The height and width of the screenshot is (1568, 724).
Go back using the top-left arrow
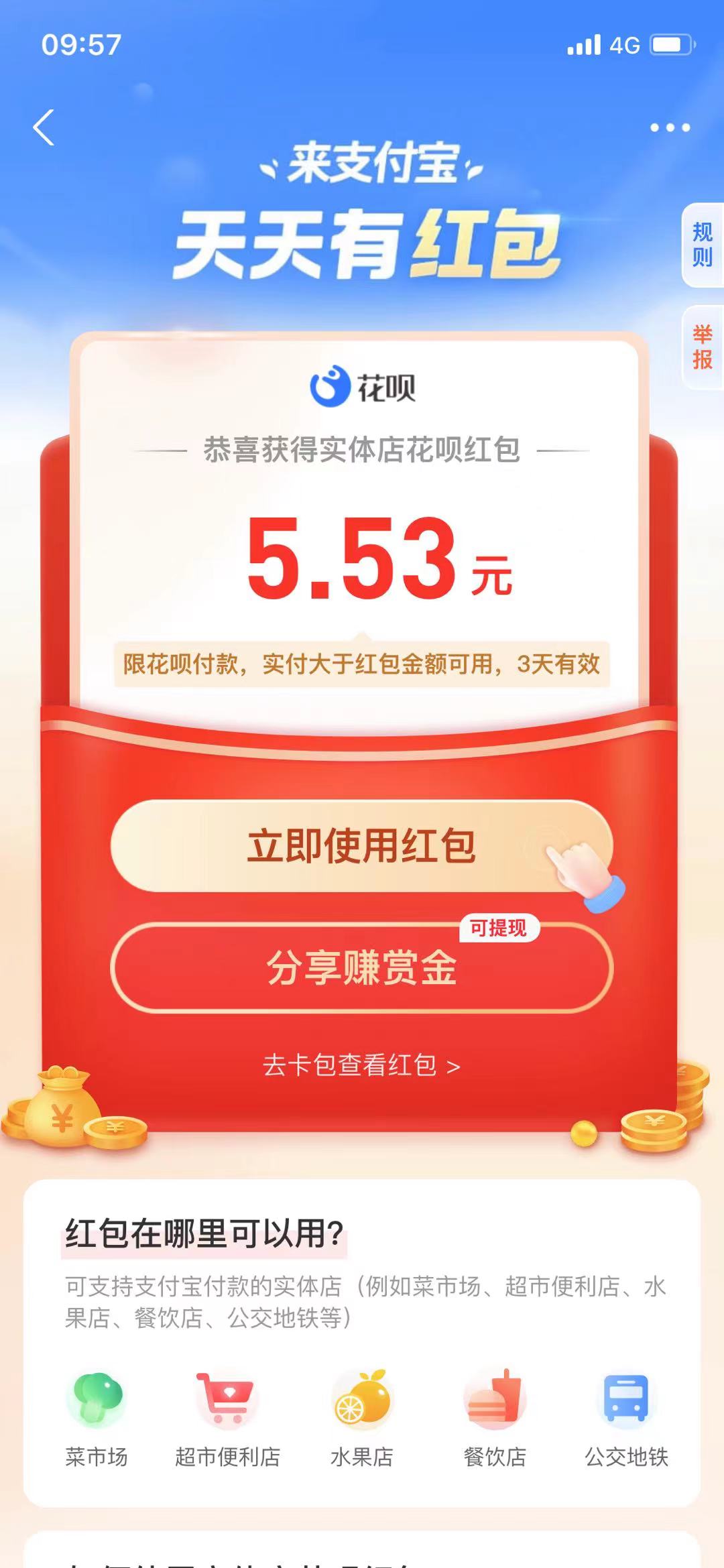point(44,127)
